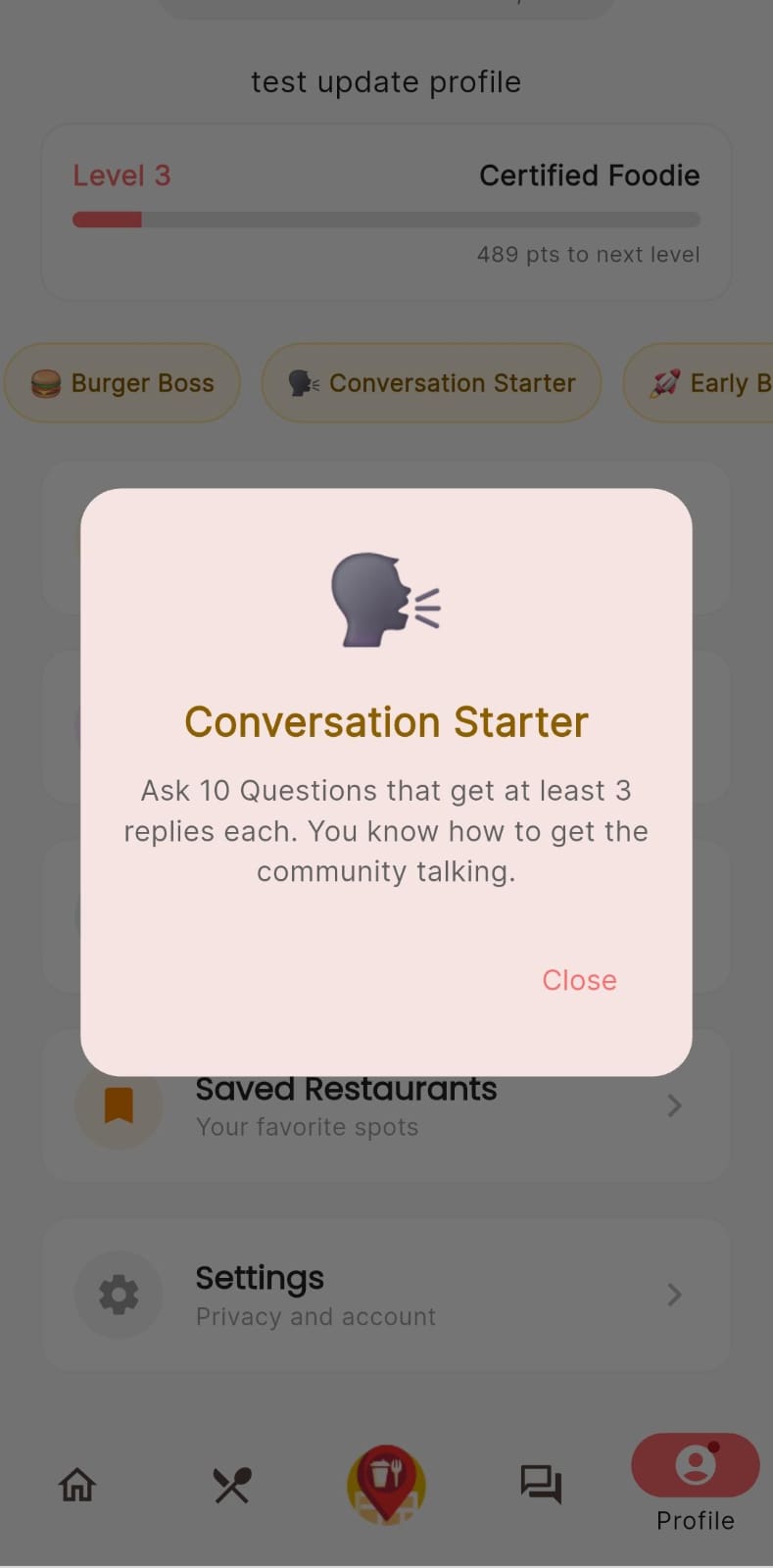Select the crossed utensils dining icon
773x1568 pixels.
(x=231, y=1485)
